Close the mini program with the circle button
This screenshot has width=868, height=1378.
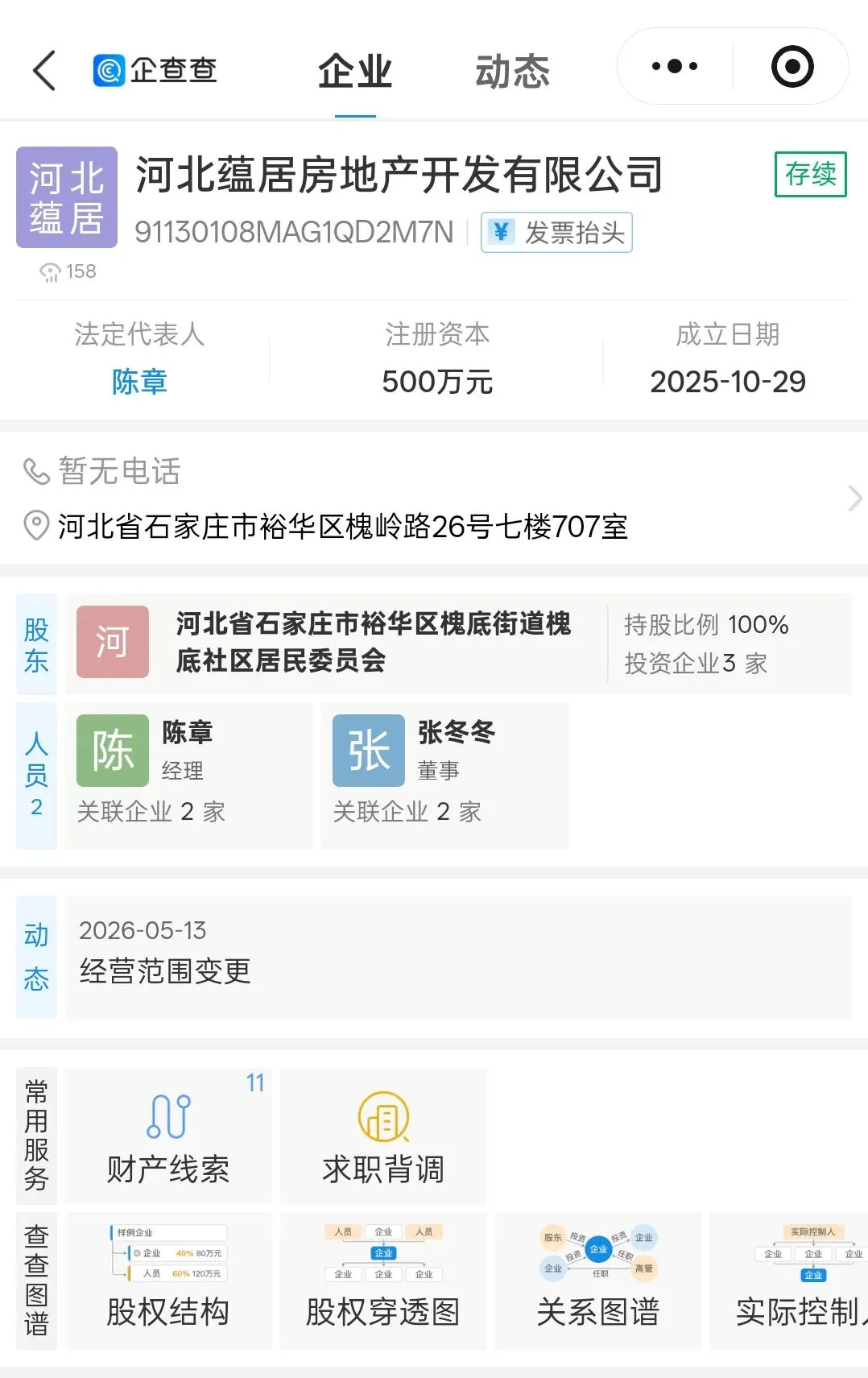point(792,66)
